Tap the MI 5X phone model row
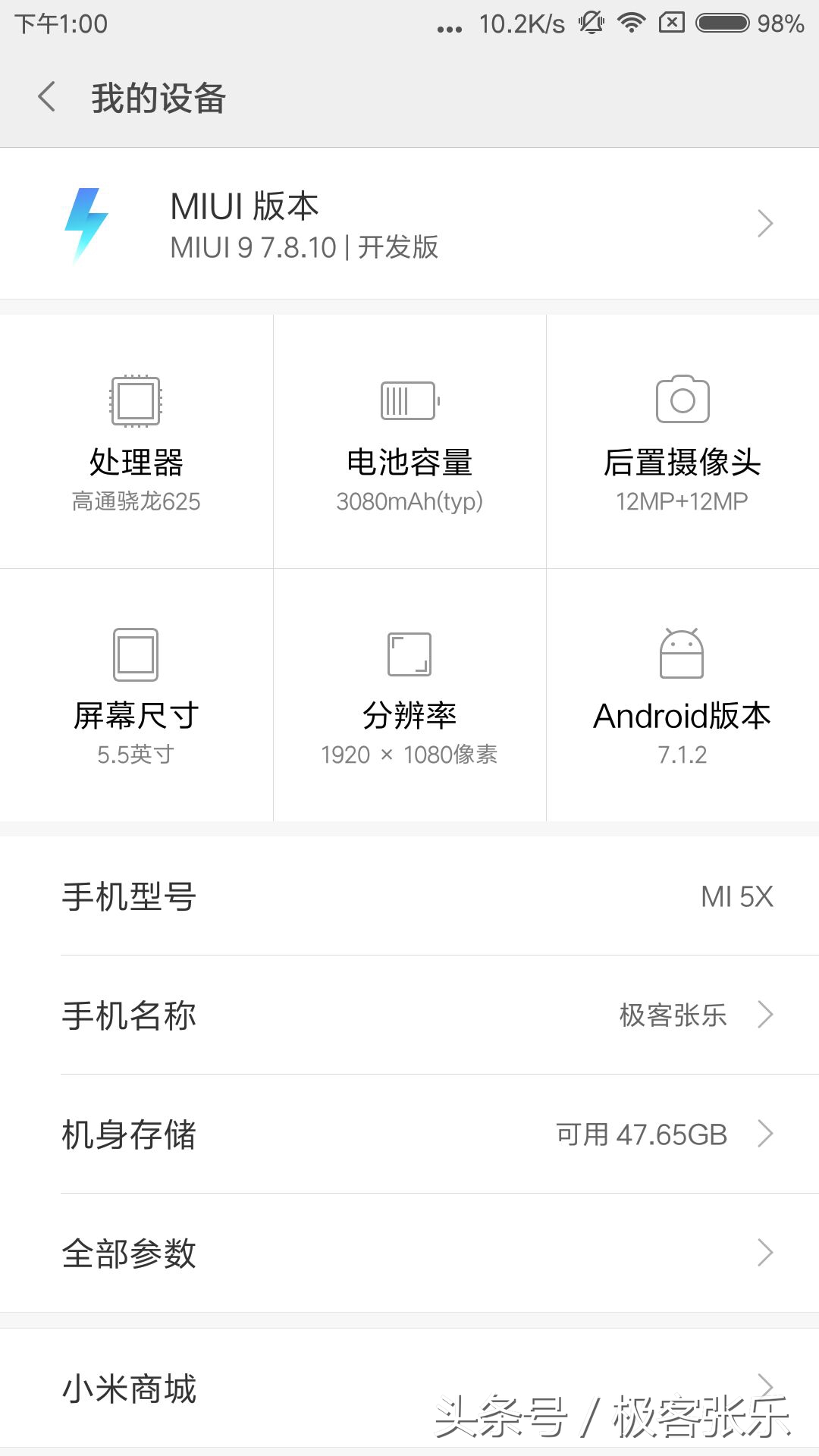This screenshot has height=1456, width=819. click(409, 897)
